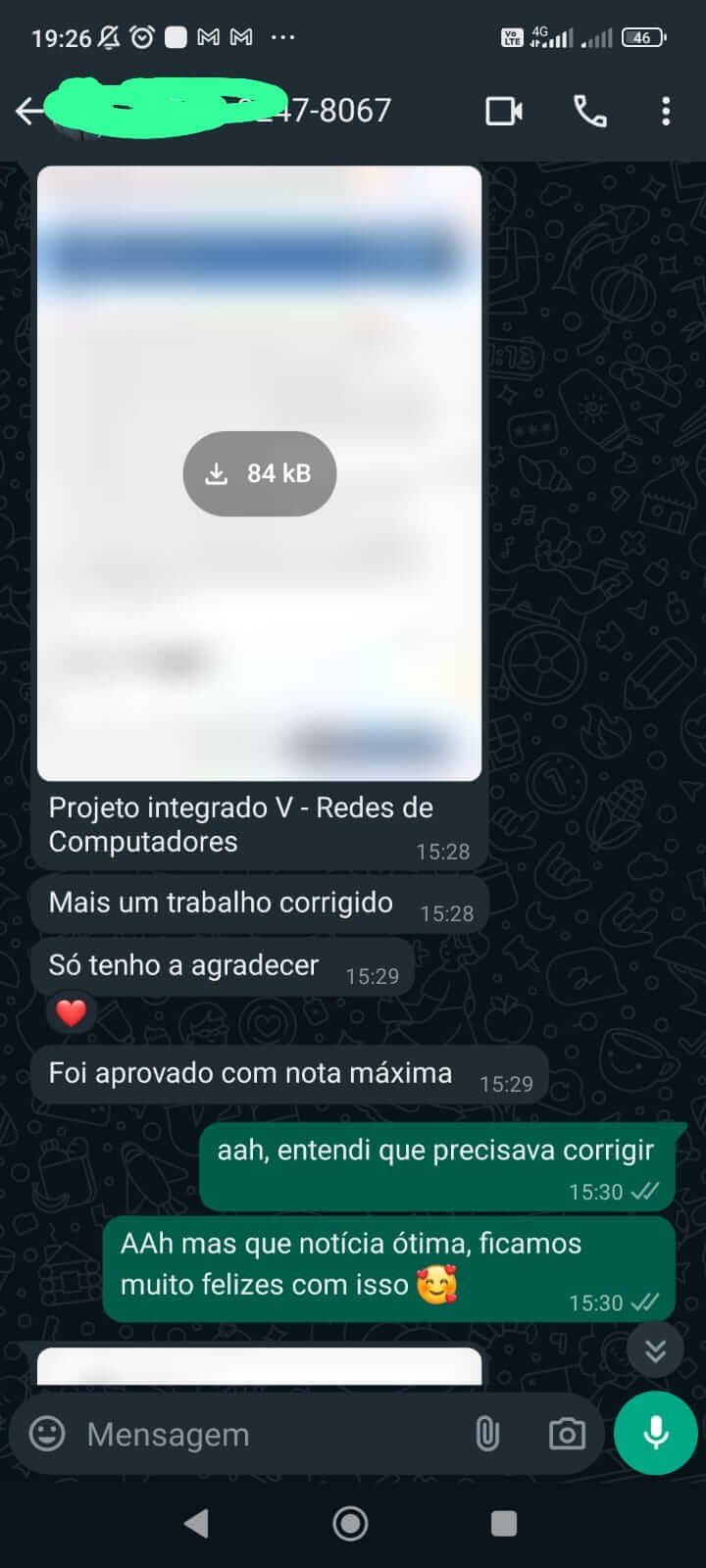Screen dimensions: 706x1568
Task: Open the overflow menu
Action: (x=666, y=111)
